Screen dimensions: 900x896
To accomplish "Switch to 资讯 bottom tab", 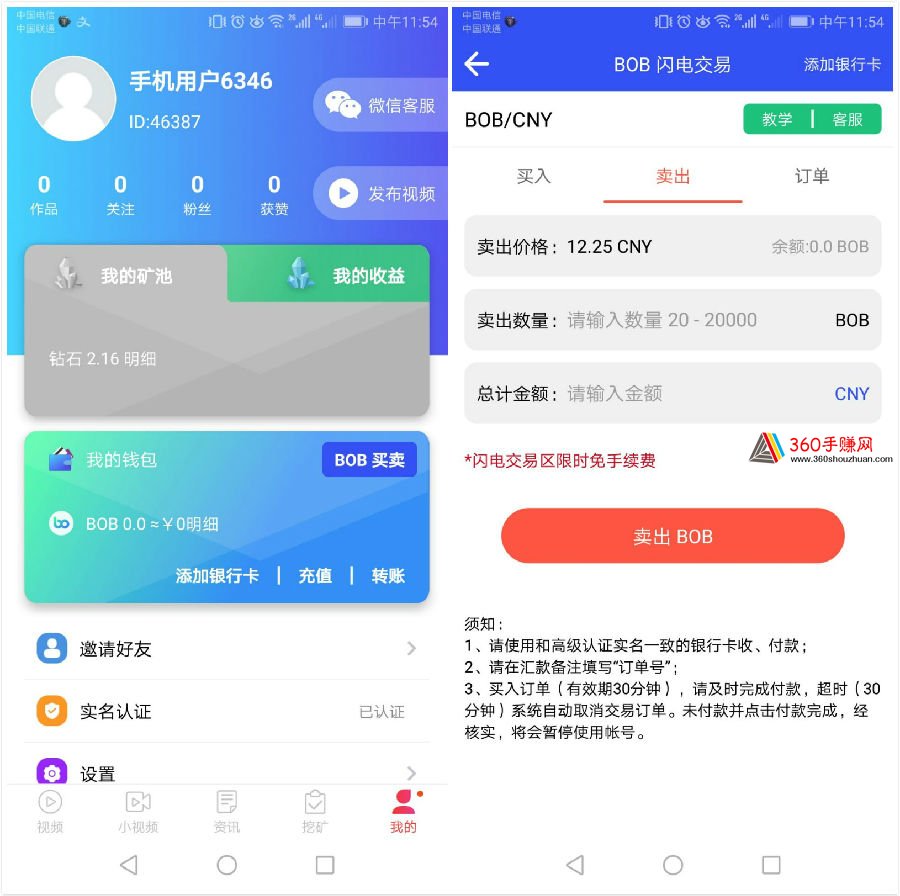I will click(x=227, y=812).
